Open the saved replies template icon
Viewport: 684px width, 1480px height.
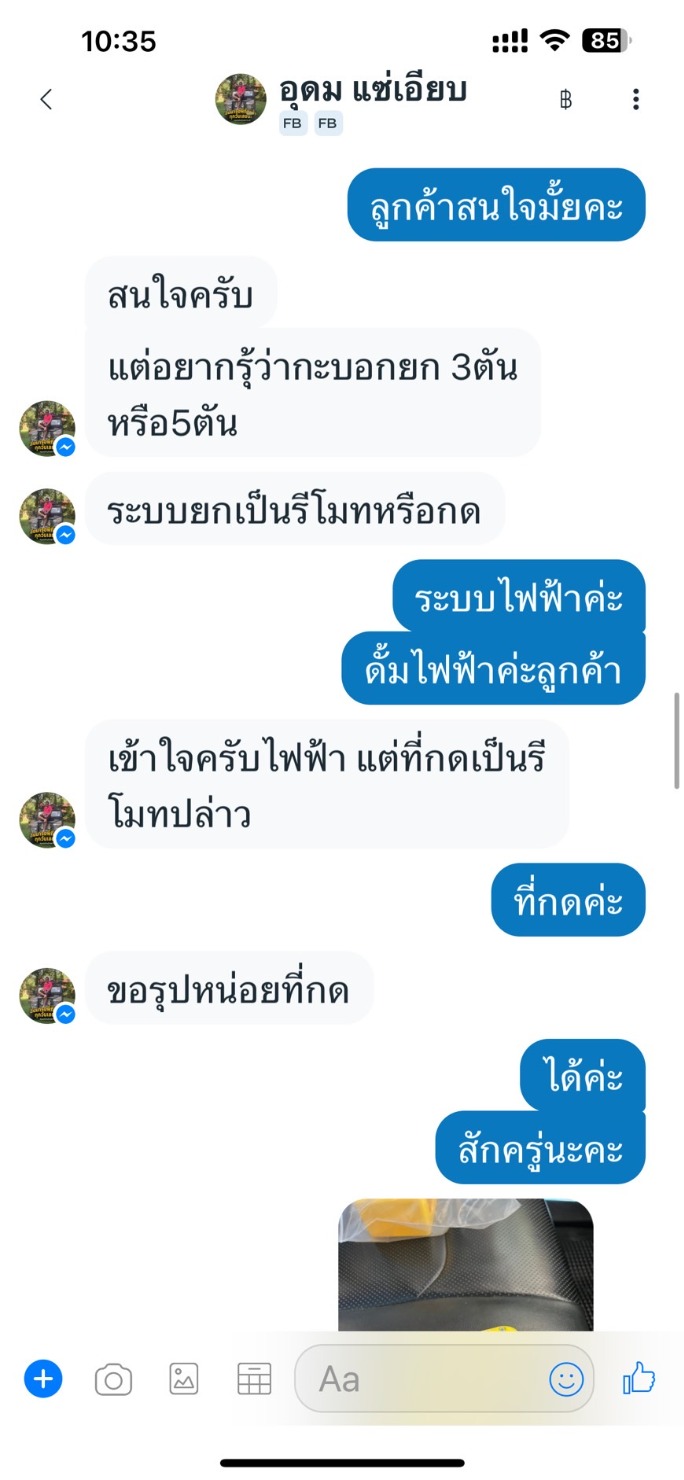tap(254, 1380)
